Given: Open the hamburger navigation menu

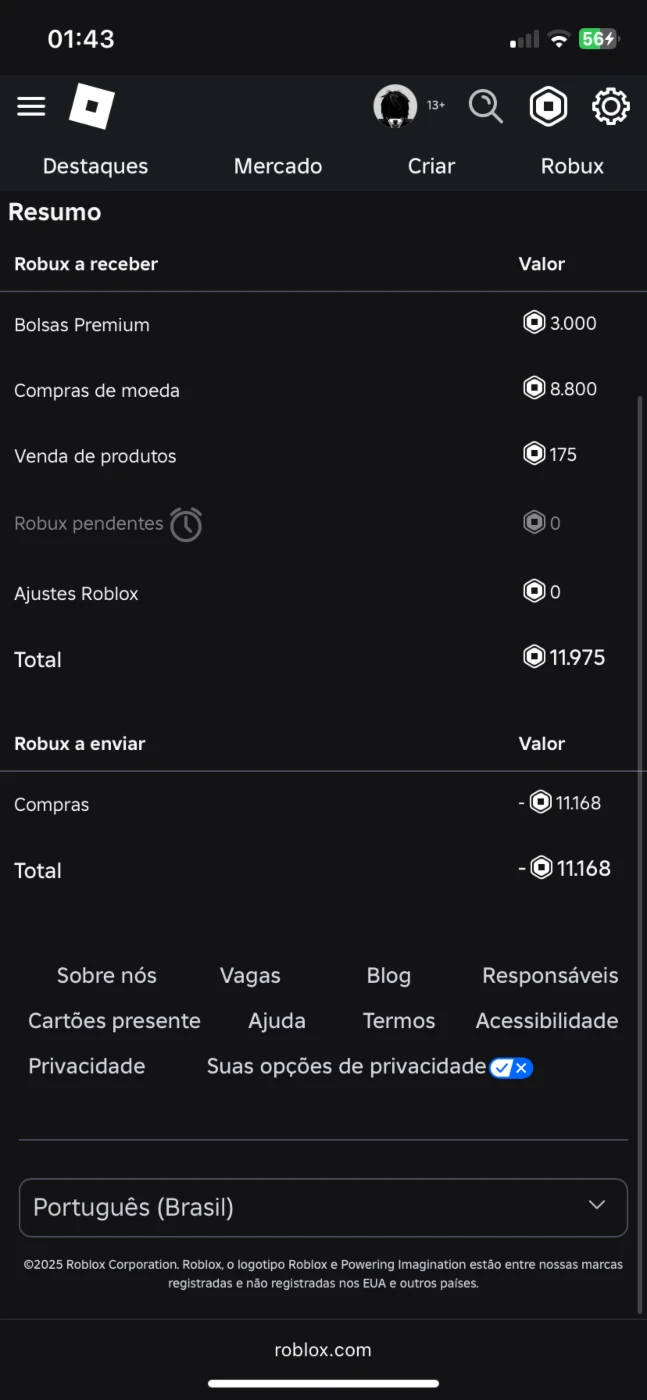Looking at the screenshot, I should pos(31,106).
